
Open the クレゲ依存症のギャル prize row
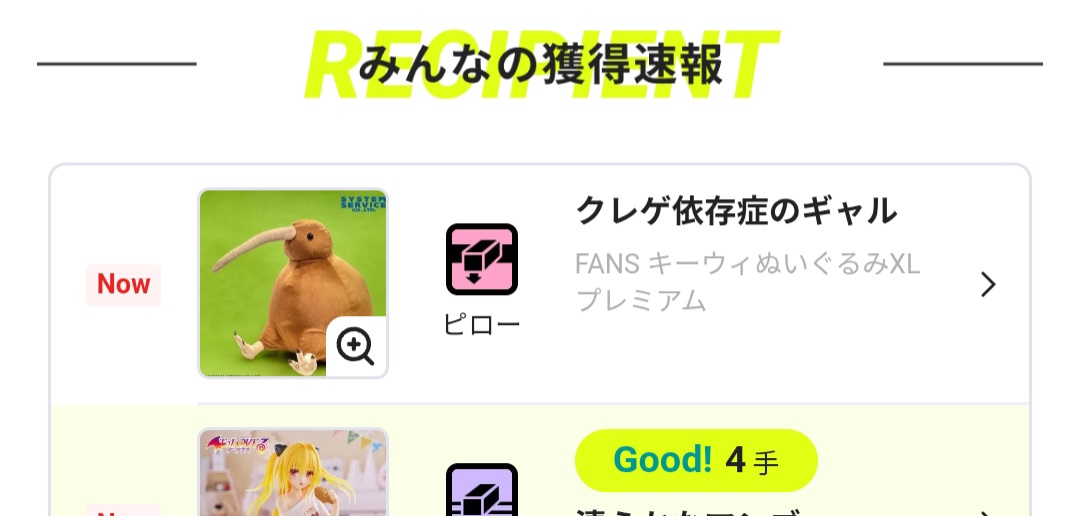click(x=987, y=285)
